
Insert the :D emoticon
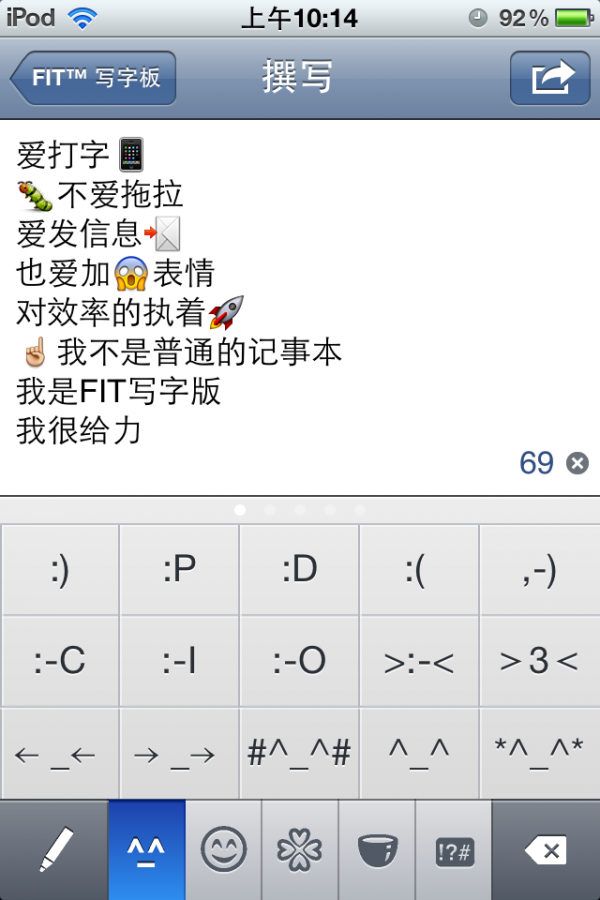[299, 570]
